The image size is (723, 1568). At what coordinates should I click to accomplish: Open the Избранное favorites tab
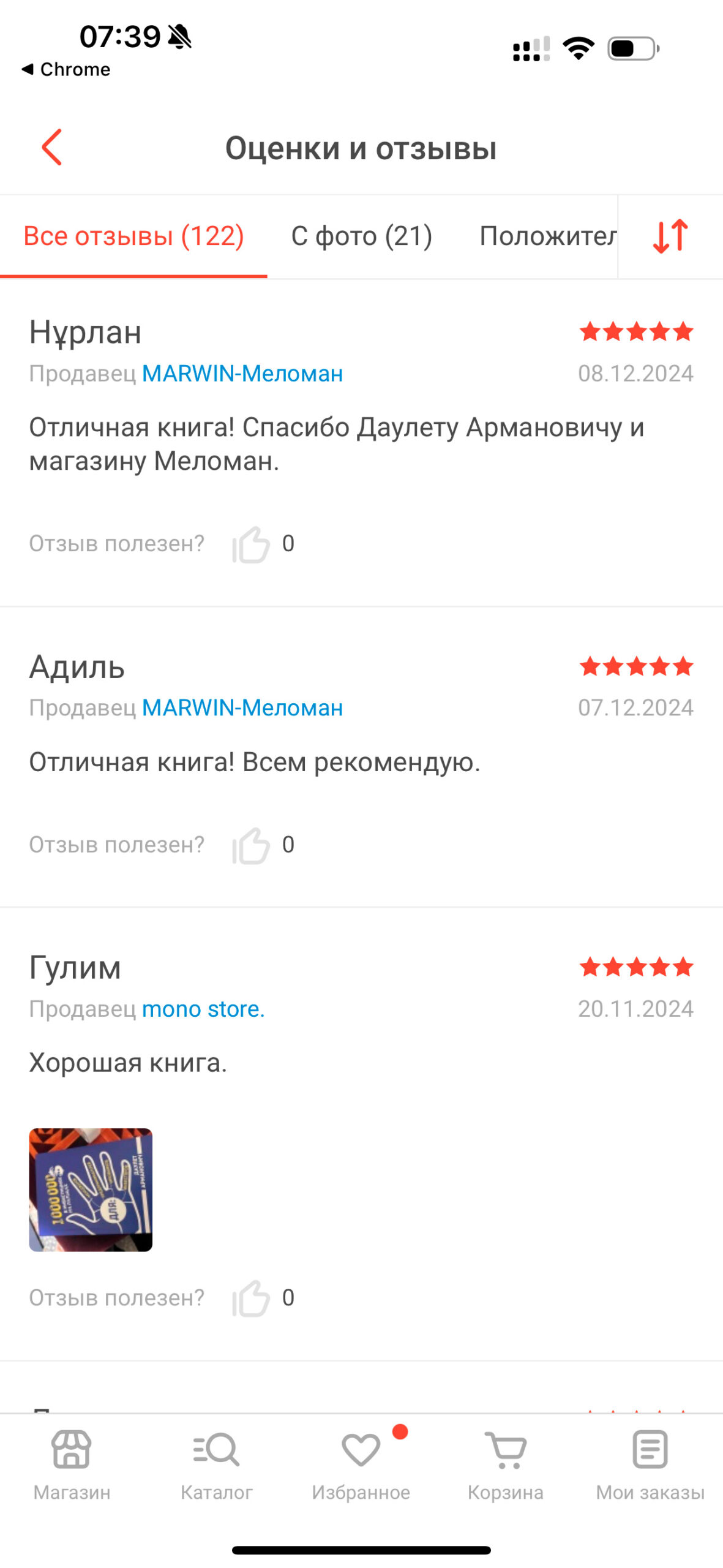[x=361, y=1465]
